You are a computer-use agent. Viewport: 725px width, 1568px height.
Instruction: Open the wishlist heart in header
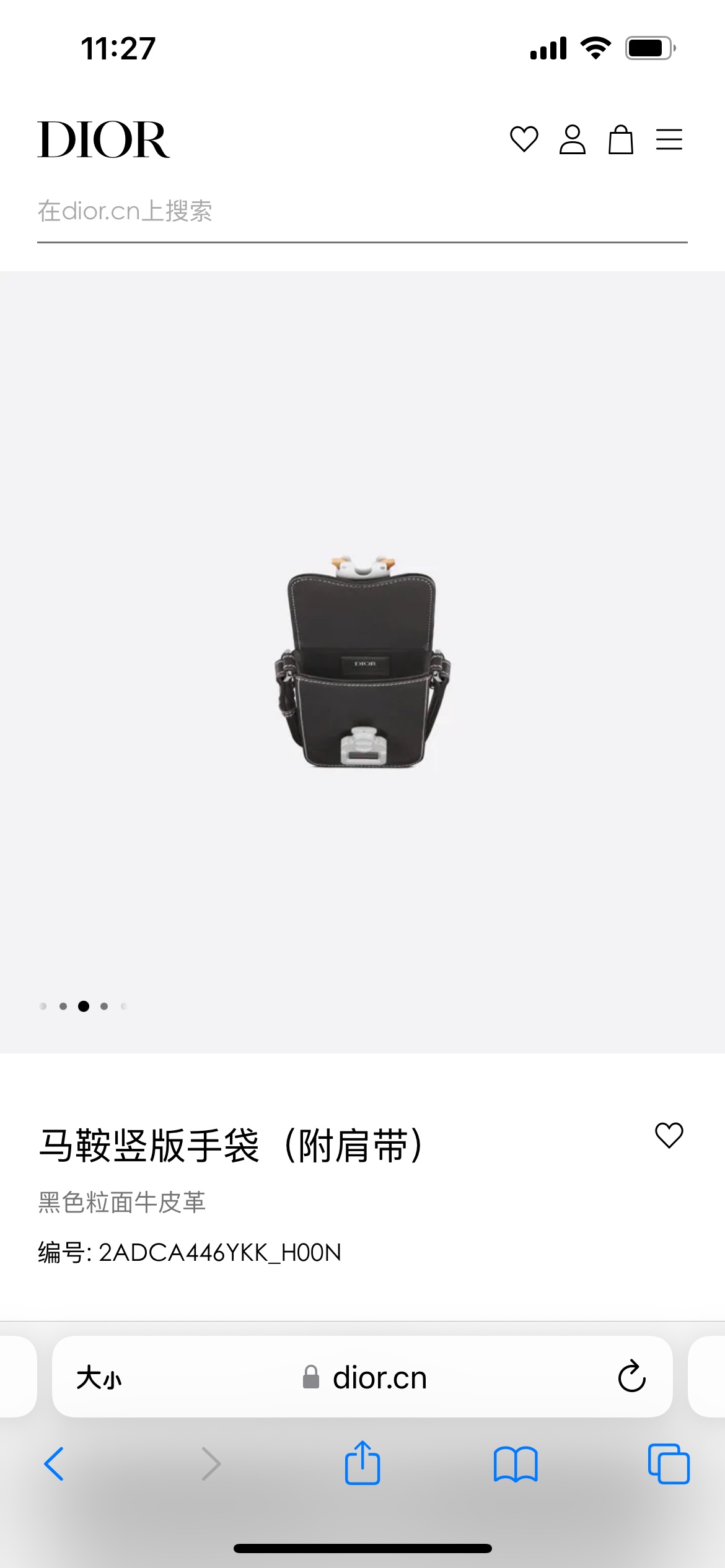[524, 139]
